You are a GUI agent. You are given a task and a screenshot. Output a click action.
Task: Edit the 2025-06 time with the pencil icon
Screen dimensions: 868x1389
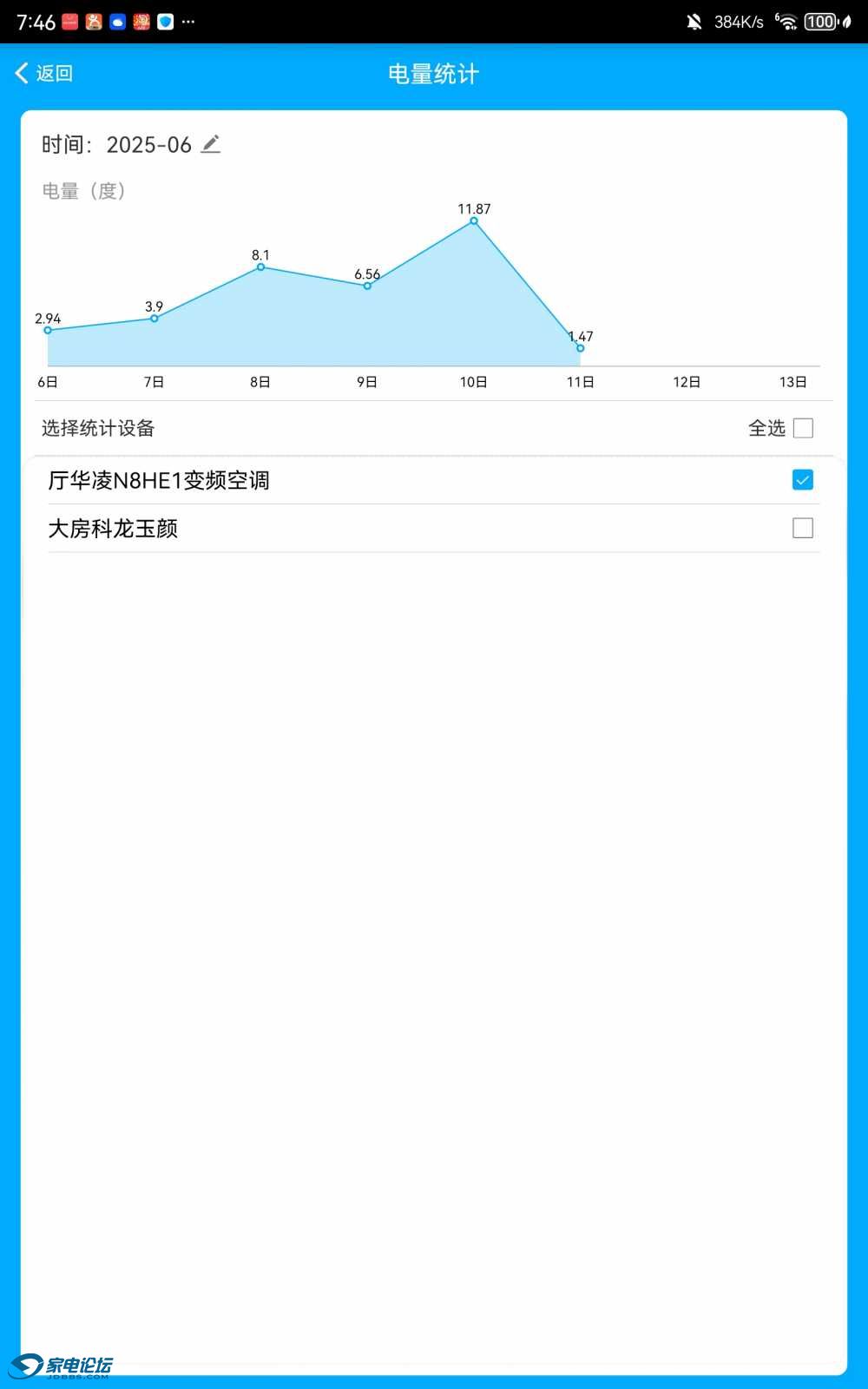tap(211, 144)
